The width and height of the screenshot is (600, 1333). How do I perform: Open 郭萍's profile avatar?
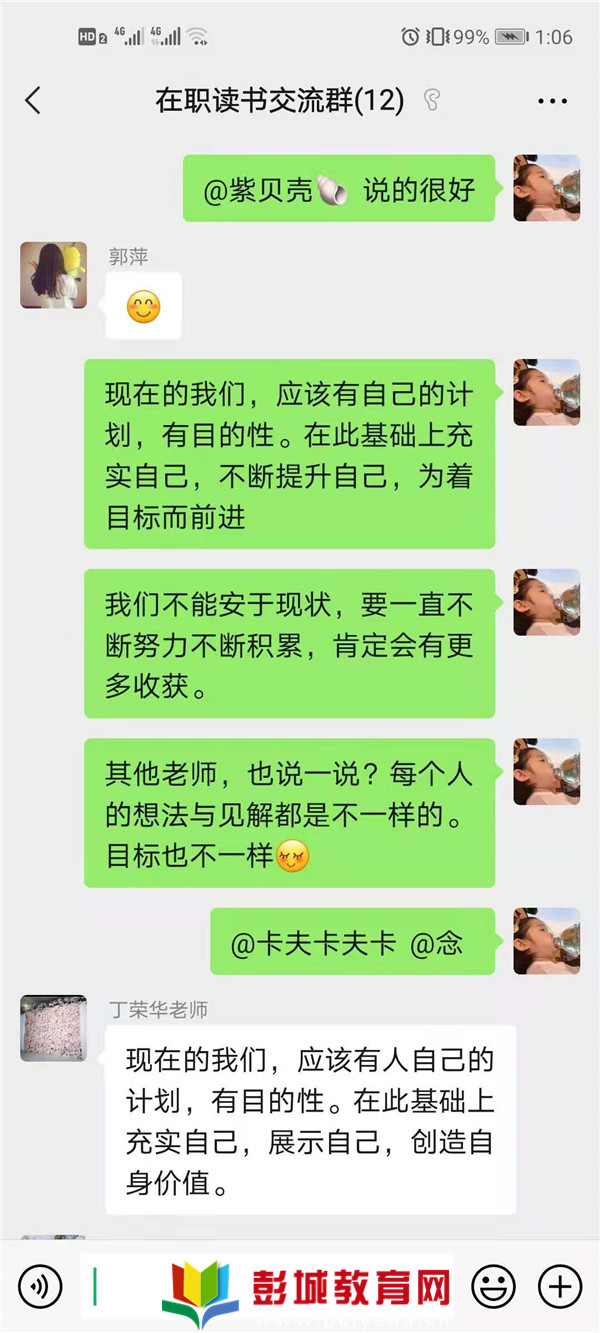pyautogui.click(x=53, y=275)
